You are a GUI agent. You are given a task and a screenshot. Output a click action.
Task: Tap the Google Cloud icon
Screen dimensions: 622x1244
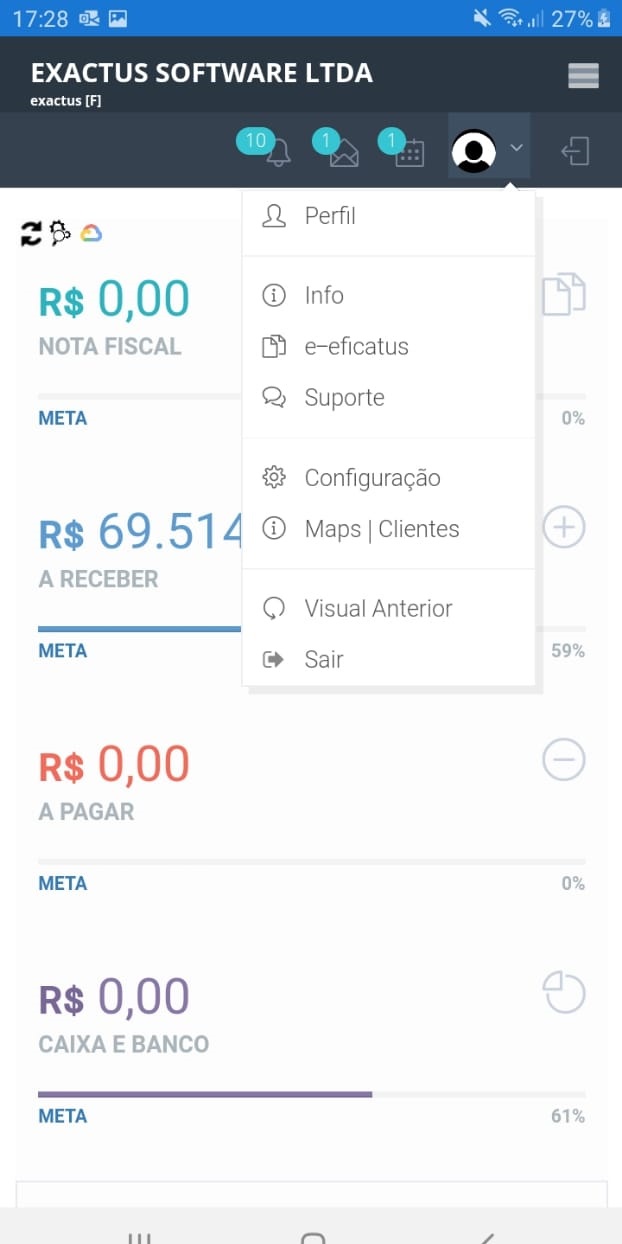coord(91,233)
